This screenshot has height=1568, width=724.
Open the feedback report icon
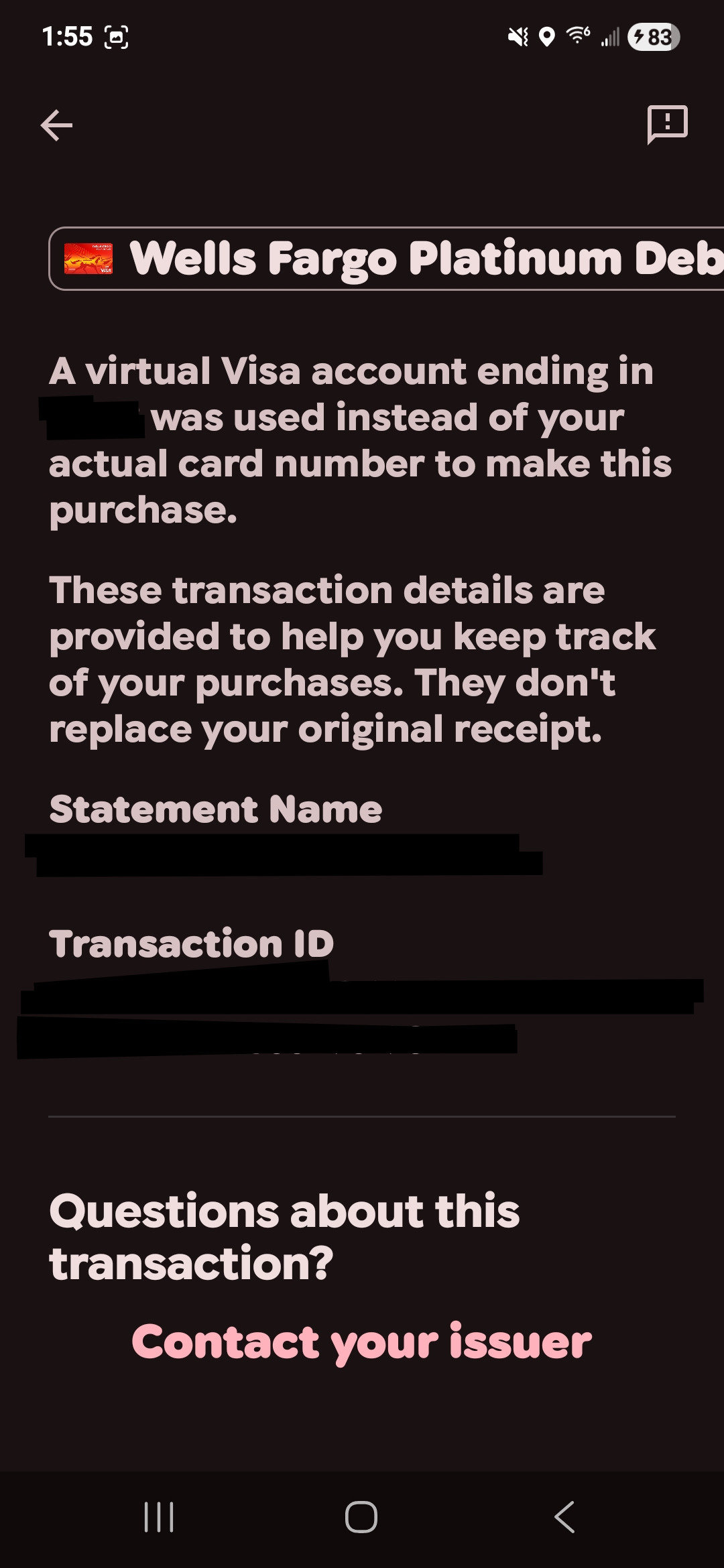click(x=667, y=125)
